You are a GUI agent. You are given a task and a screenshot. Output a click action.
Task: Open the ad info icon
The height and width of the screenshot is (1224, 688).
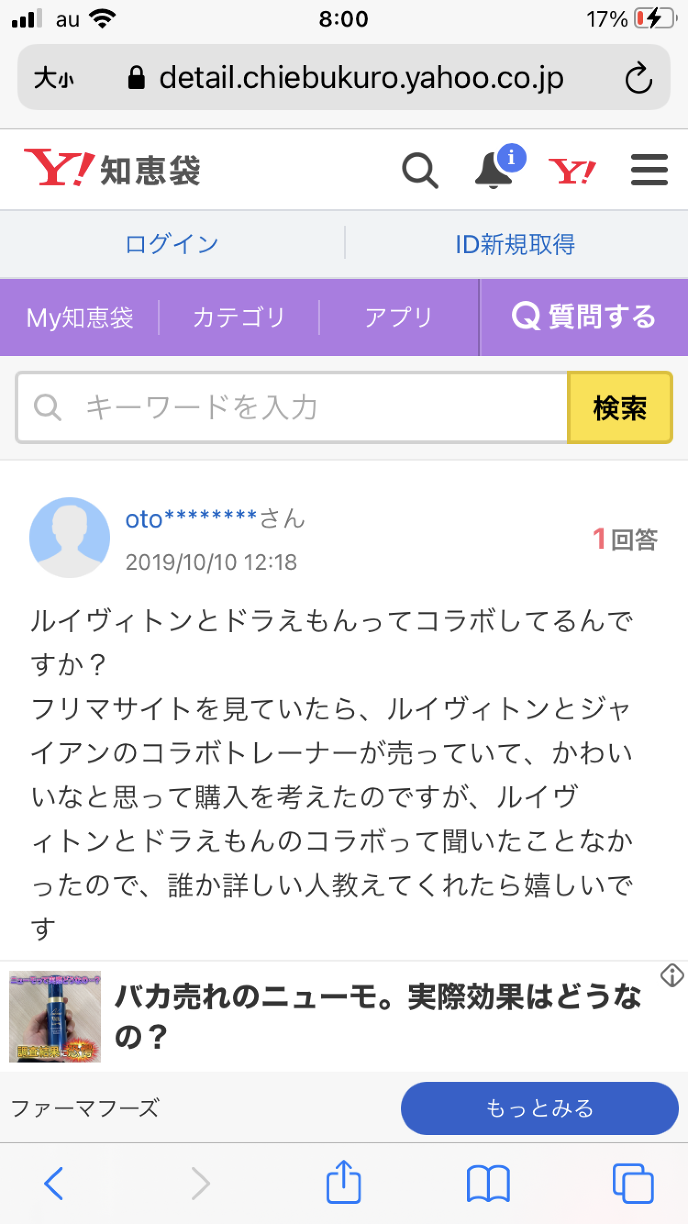click(x=672, y=975)
